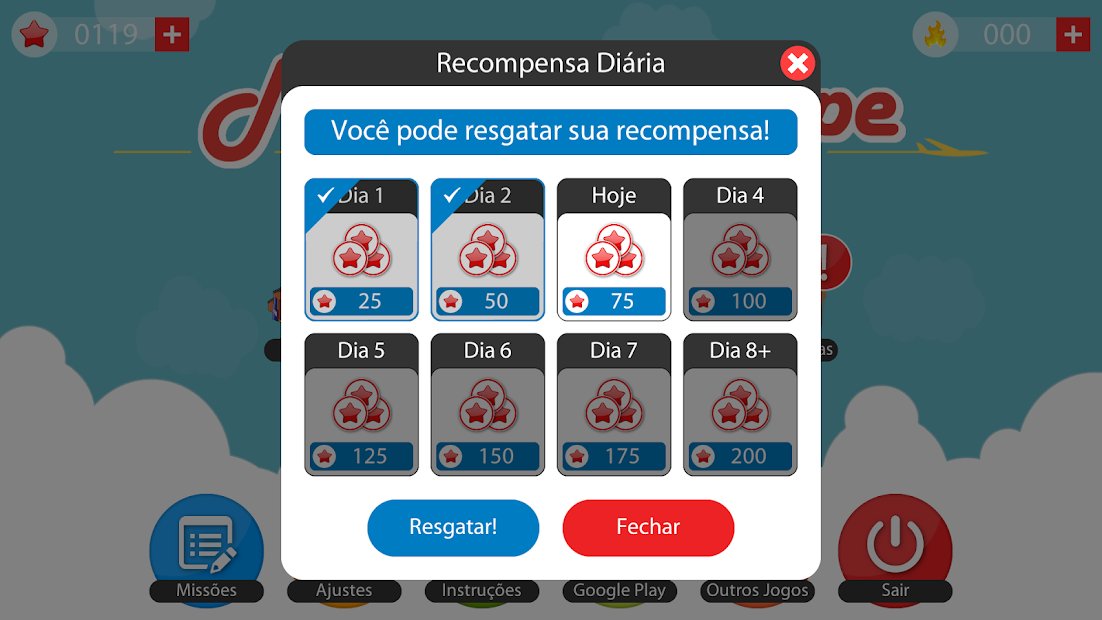This screenshot has width=1102, height=620.
Task: Add more stars with the plus button
Action: coord(172,35)
